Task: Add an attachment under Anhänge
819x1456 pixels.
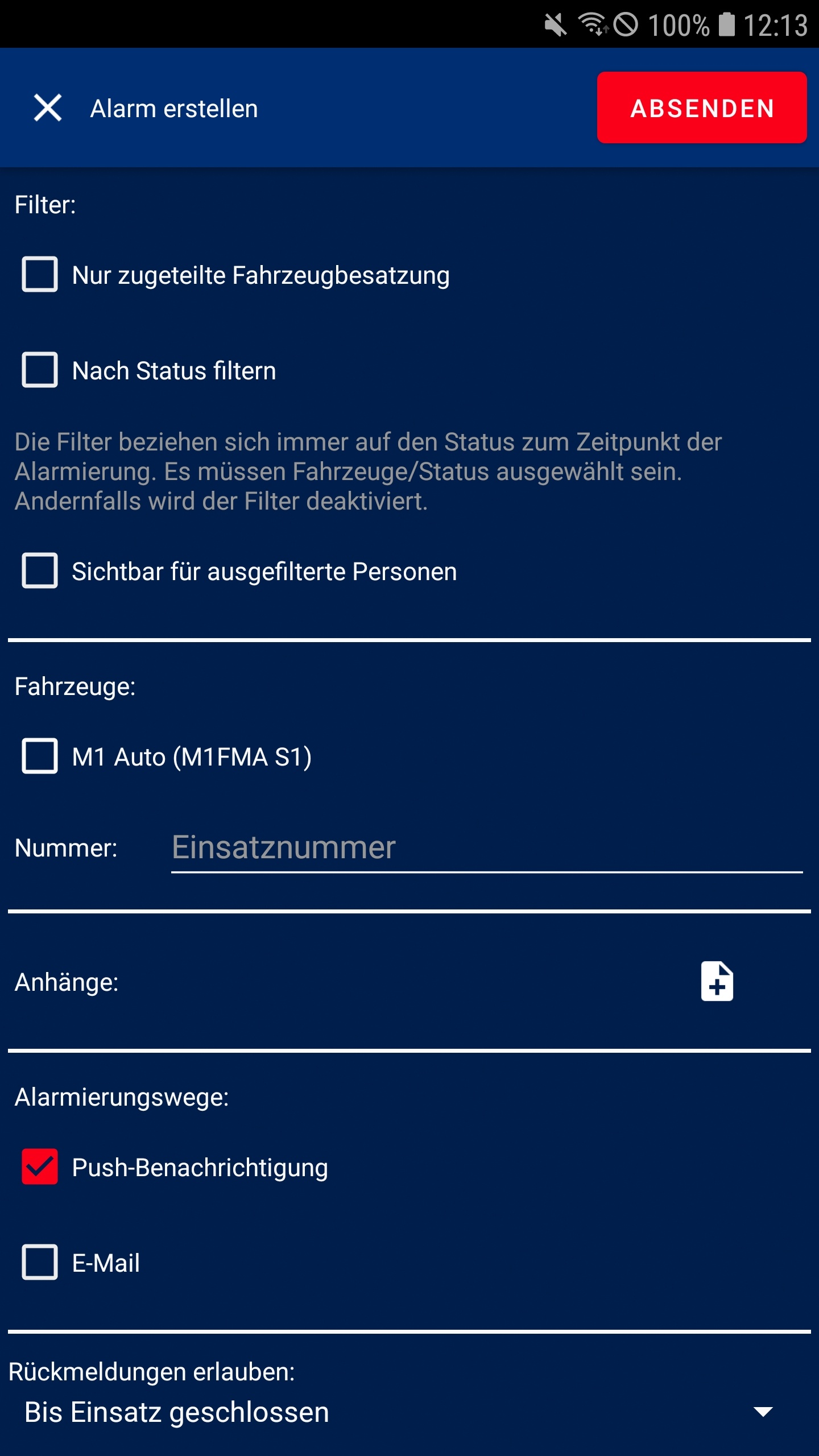Action: point(717,982)
